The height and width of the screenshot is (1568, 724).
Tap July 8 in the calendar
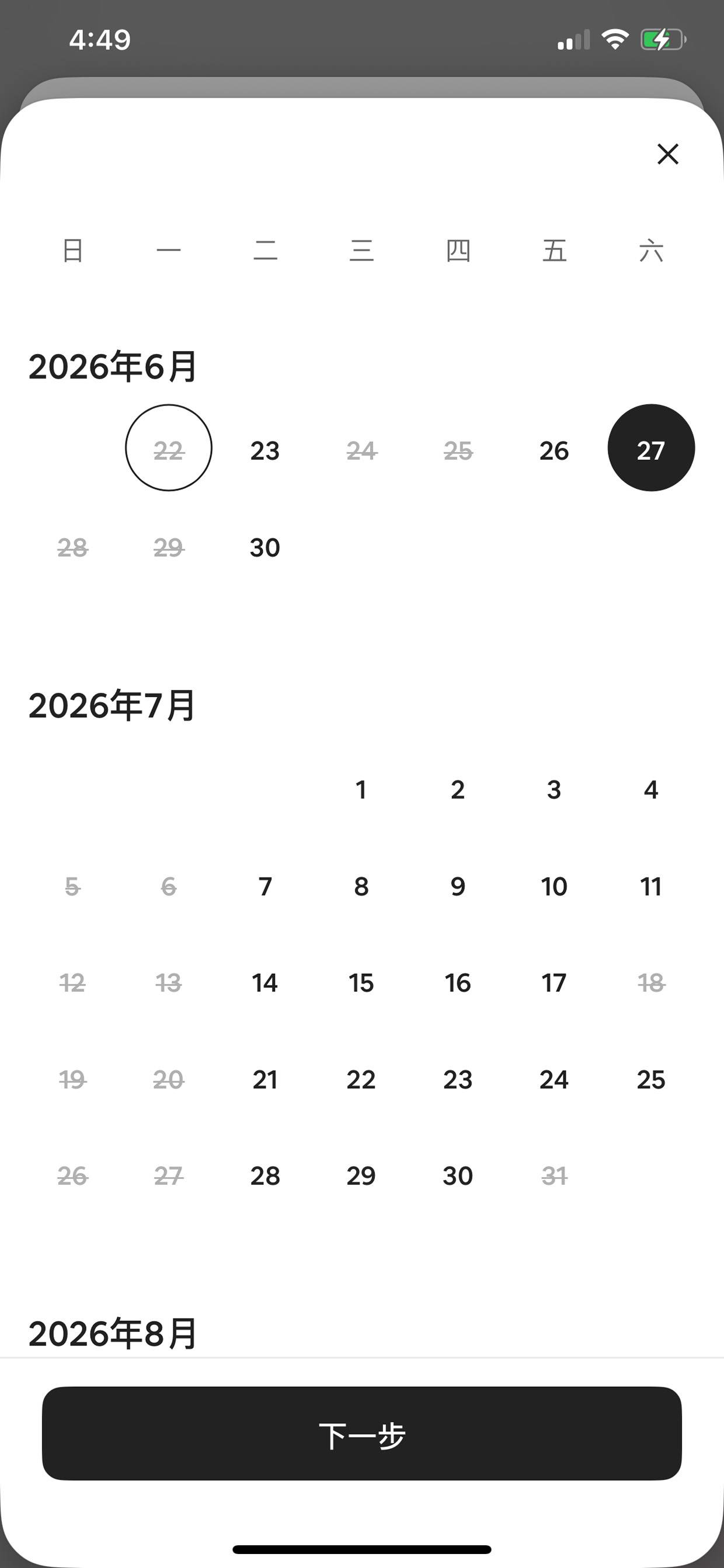361,886
